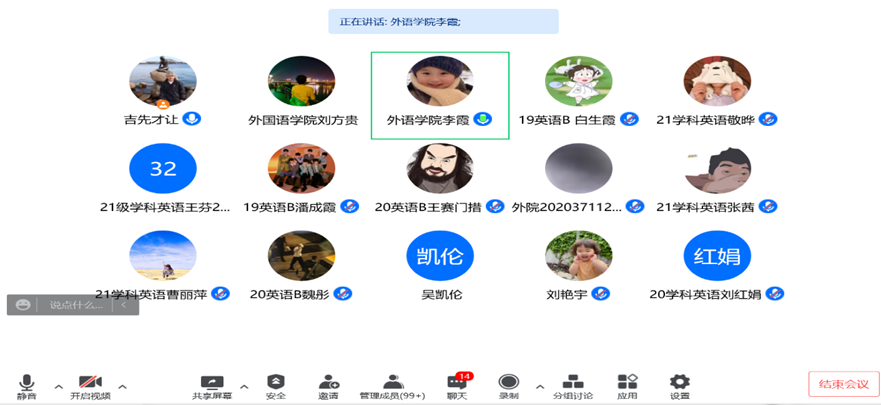End the meeting with 结束会议
This screenshot has width=881, height=405.
[x=843, y=384]
